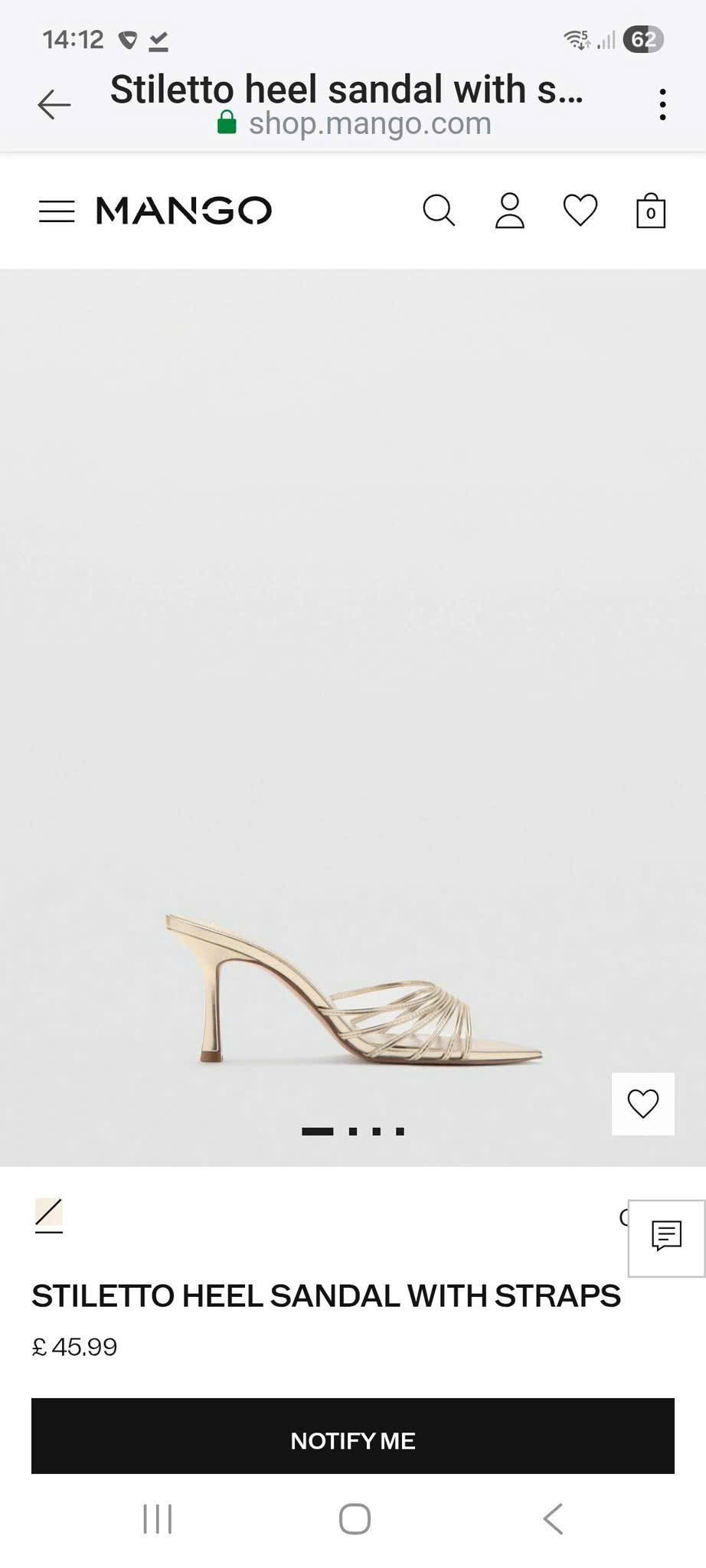Open the Mango hamburger menu

pos(57,211)
